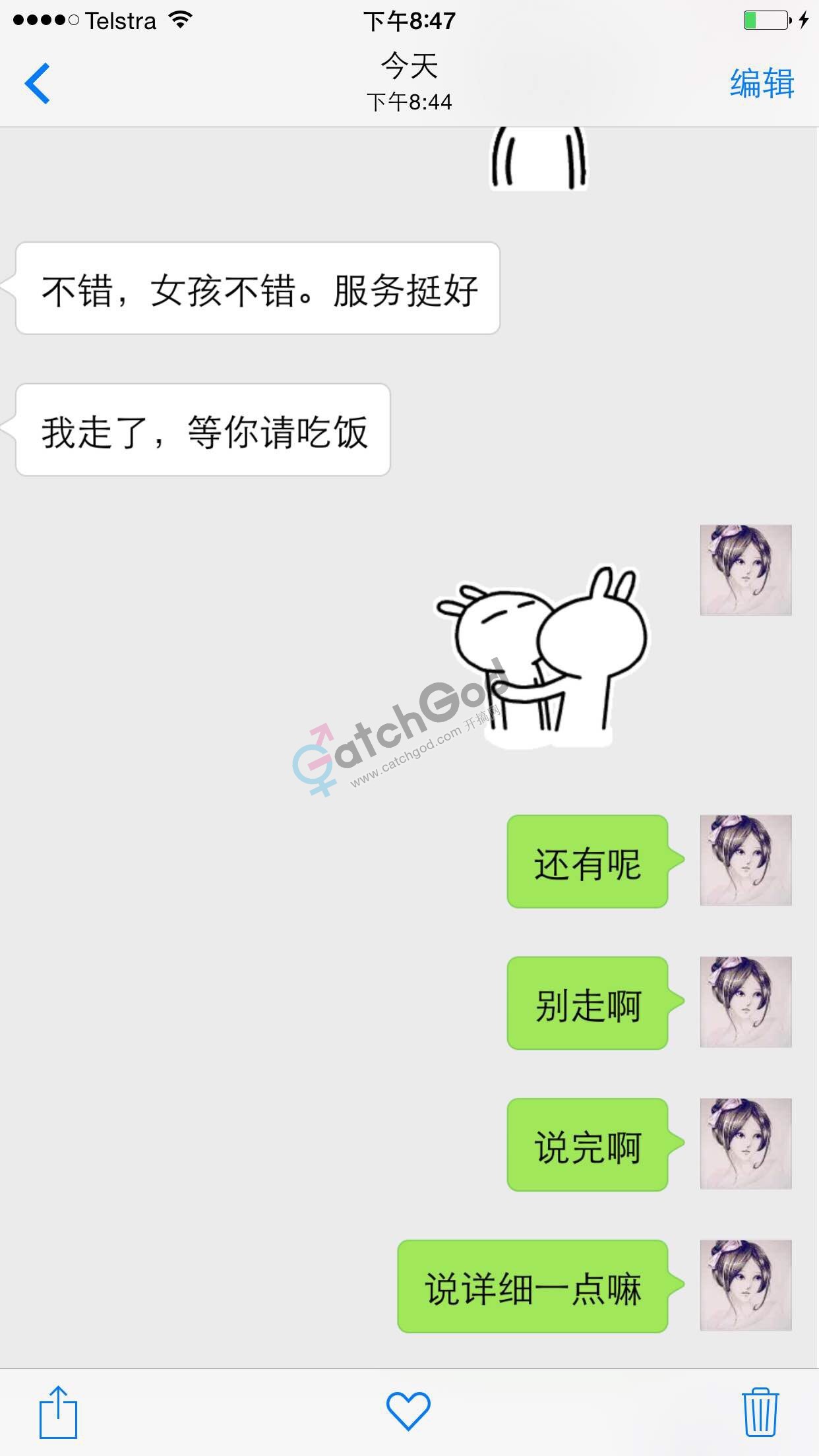Delete this photo using trash icon
The image size is (819, 1456).
(760, 1412)
